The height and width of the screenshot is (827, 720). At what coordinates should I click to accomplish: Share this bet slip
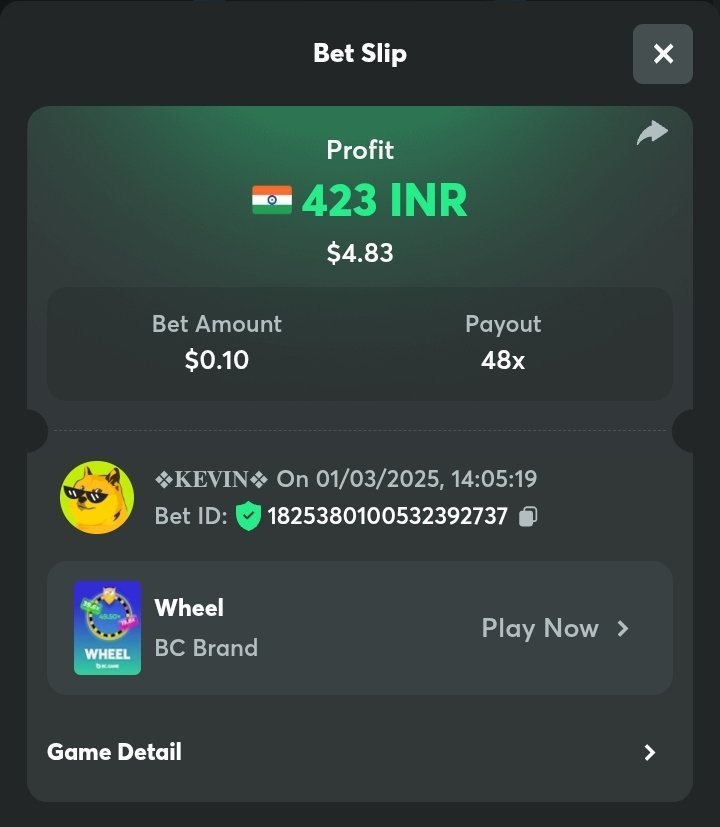[652, 133]
